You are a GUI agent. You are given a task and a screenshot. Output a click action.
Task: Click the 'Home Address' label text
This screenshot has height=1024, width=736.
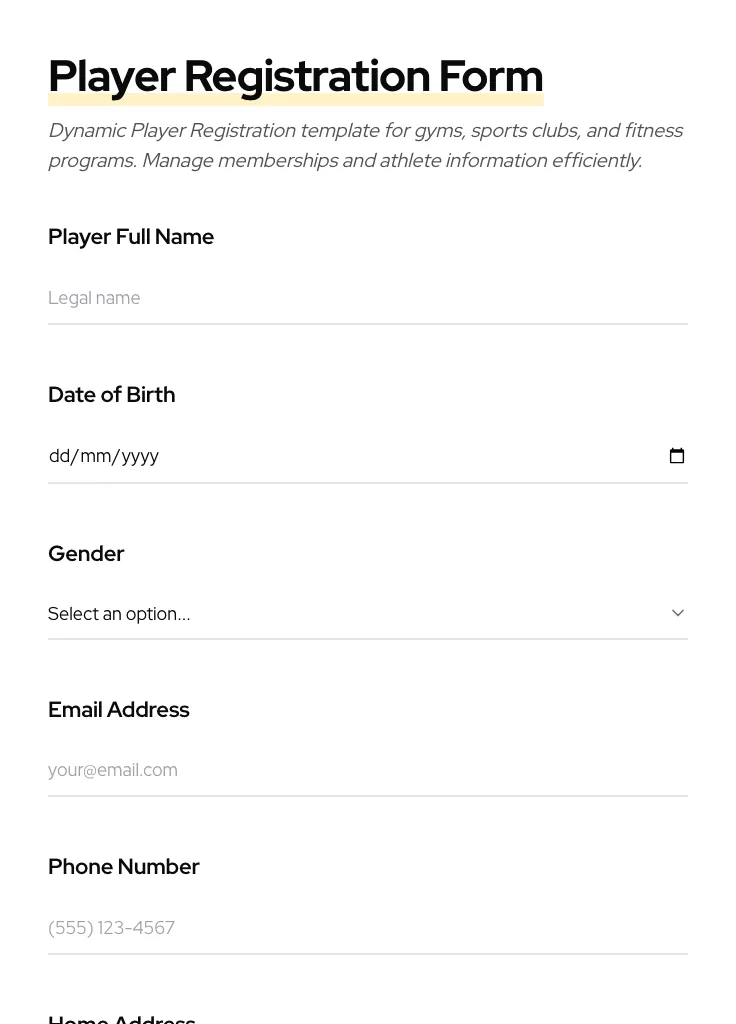[x=121, y=1017]
